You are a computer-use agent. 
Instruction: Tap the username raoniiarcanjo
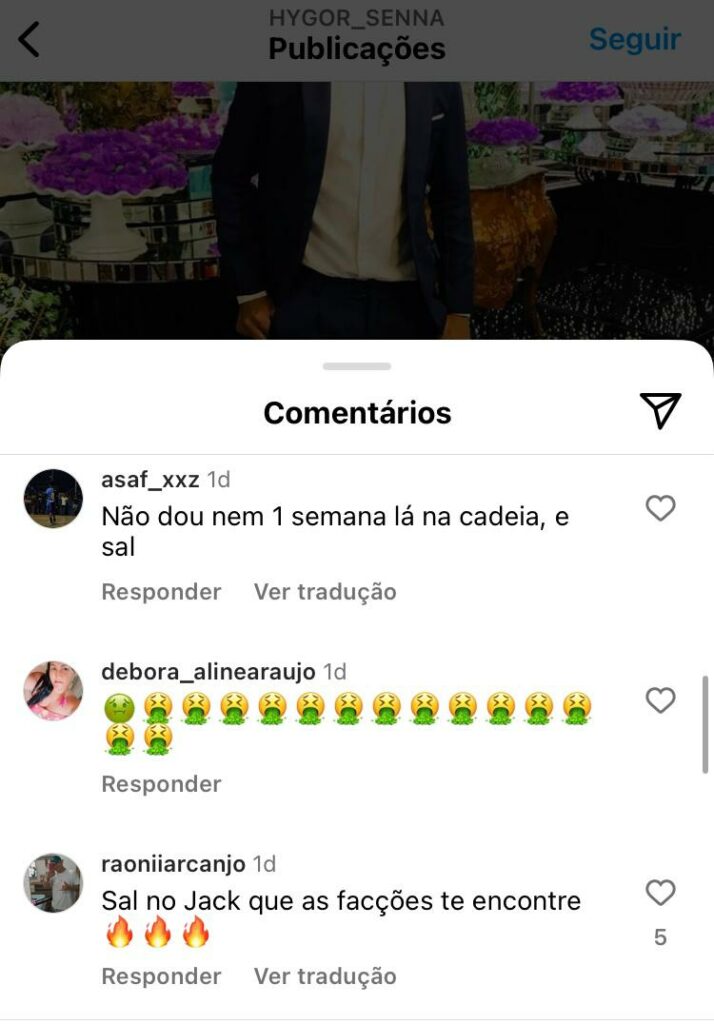(x=173, y=864)
